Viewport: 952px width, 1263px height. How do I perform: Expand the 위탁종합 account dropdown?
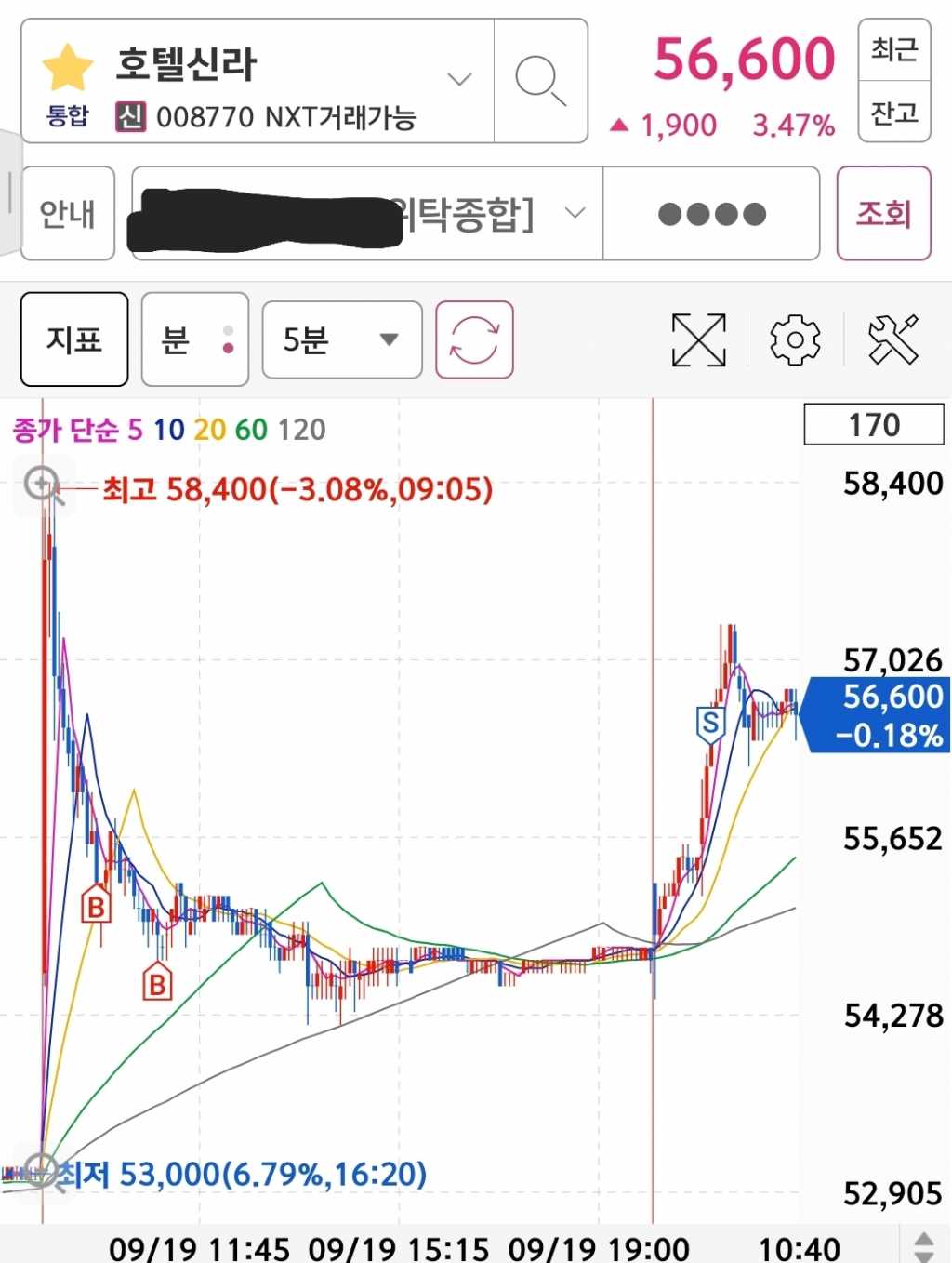pyautogui.click(x=575, y=213)
